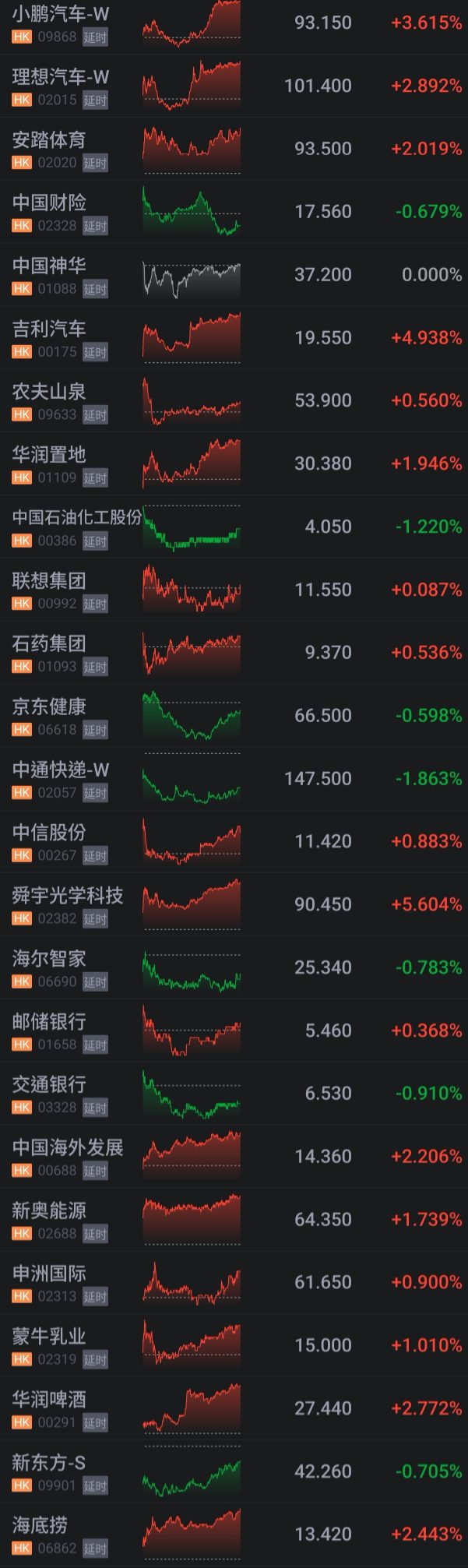Open the 舜宇光学科技 stock row
Image resolution: width=468 pixels, height=1568 pixels.
click(234, 904)
